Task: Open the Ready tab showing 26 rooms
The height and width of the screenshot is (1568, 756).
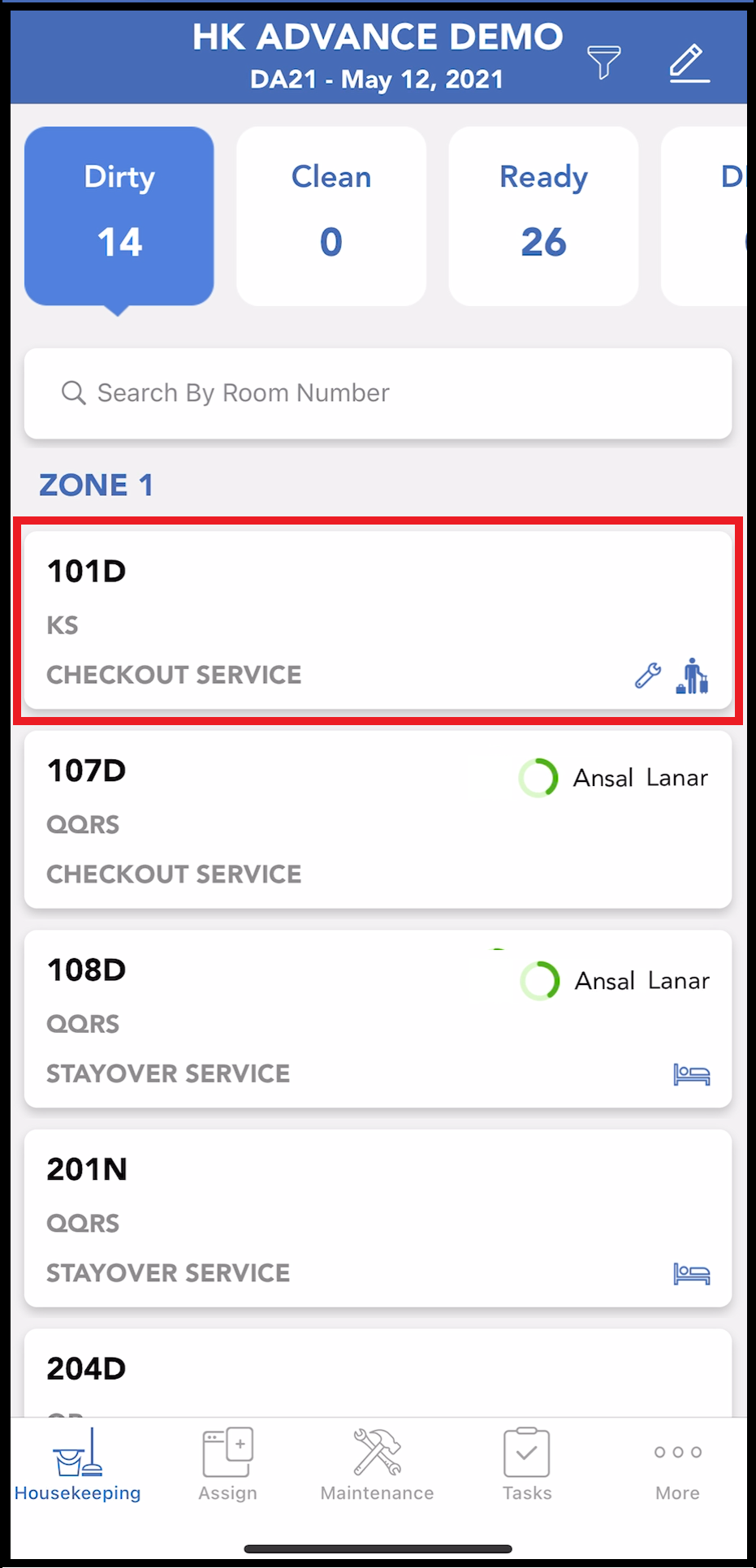Action: coord(542,211)
